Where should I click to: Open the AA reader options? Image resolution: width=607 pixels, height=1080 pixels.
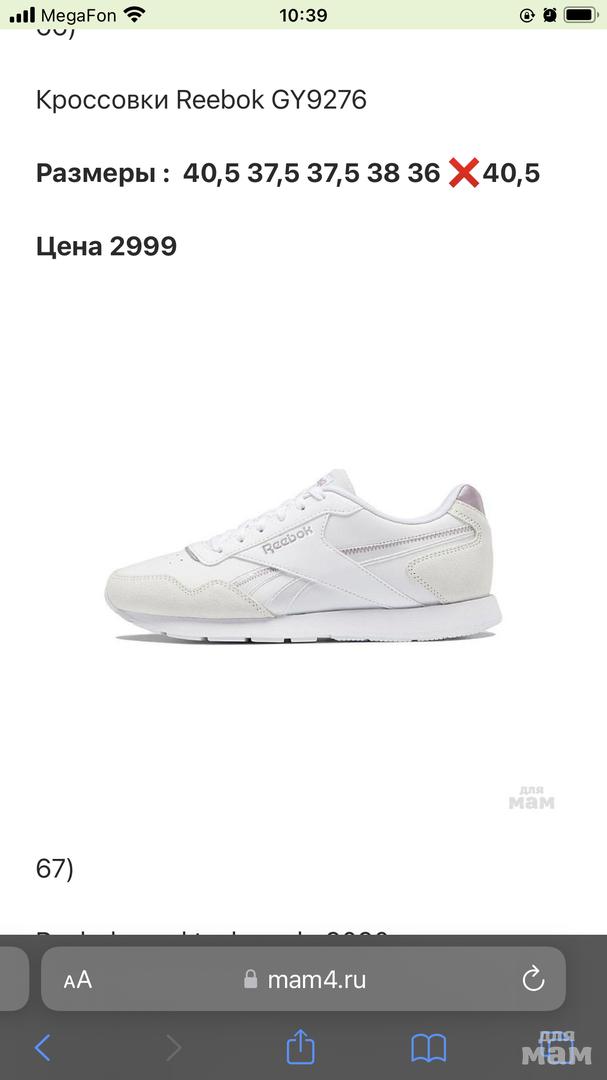coord(78,980)
